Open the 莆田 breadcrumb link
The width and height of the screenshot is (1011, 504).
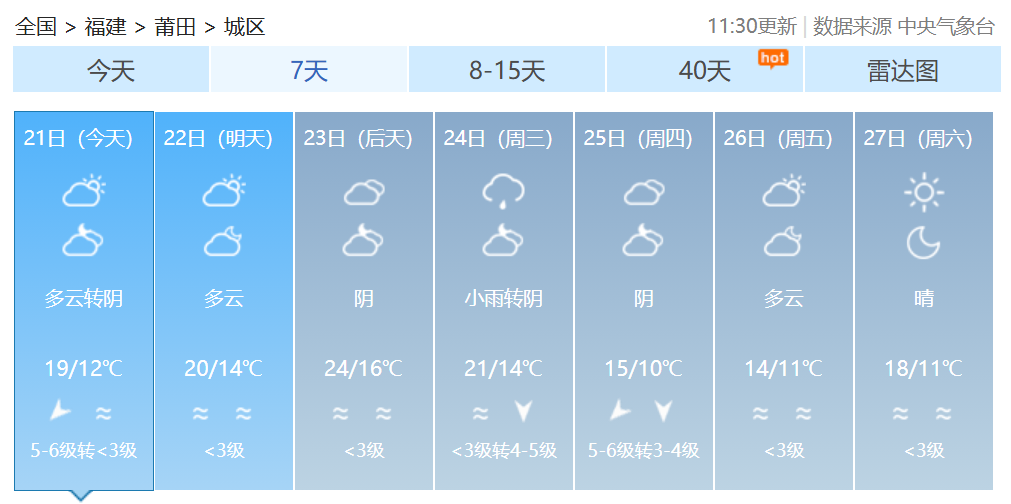click(x=175, y=27)
